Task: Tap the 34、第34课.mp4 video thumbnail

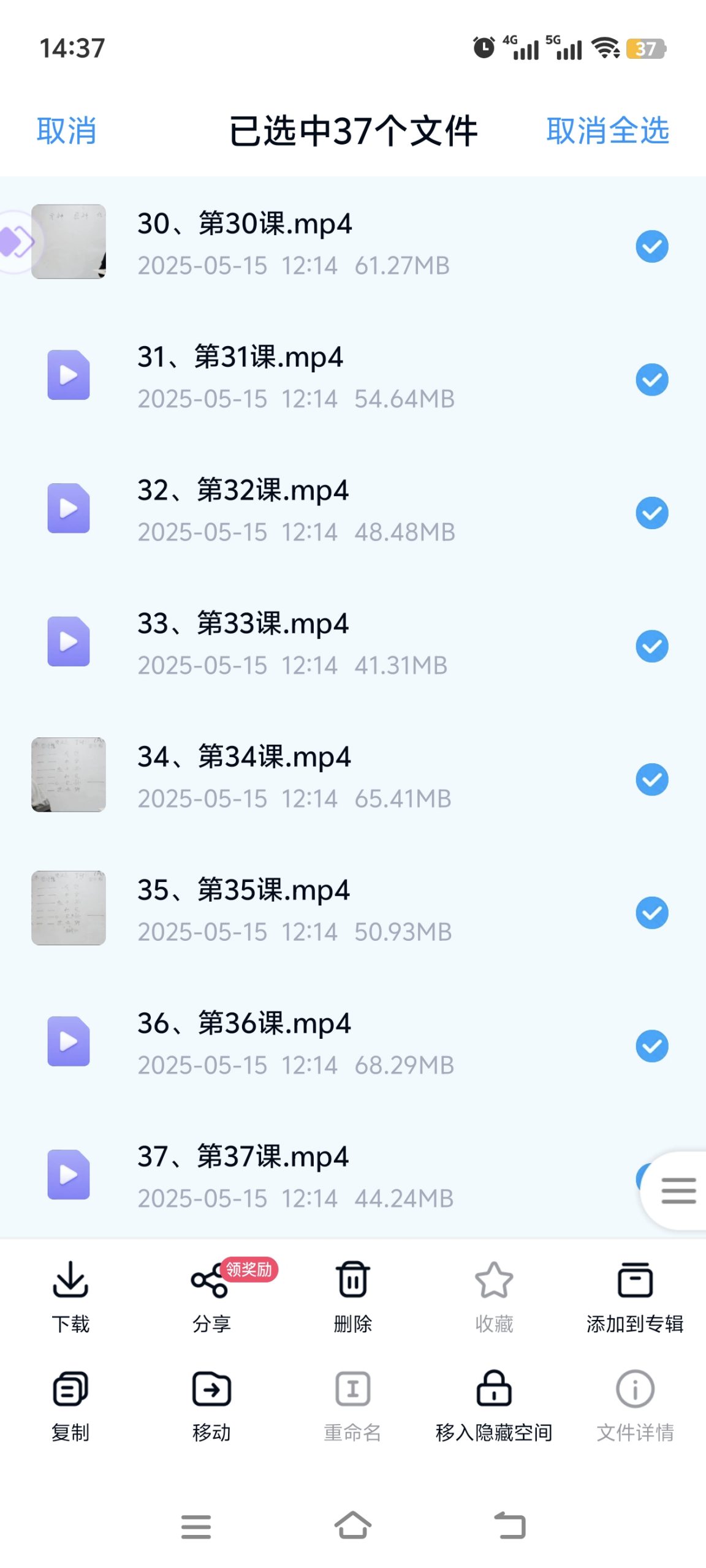Action: coord(69,775)
